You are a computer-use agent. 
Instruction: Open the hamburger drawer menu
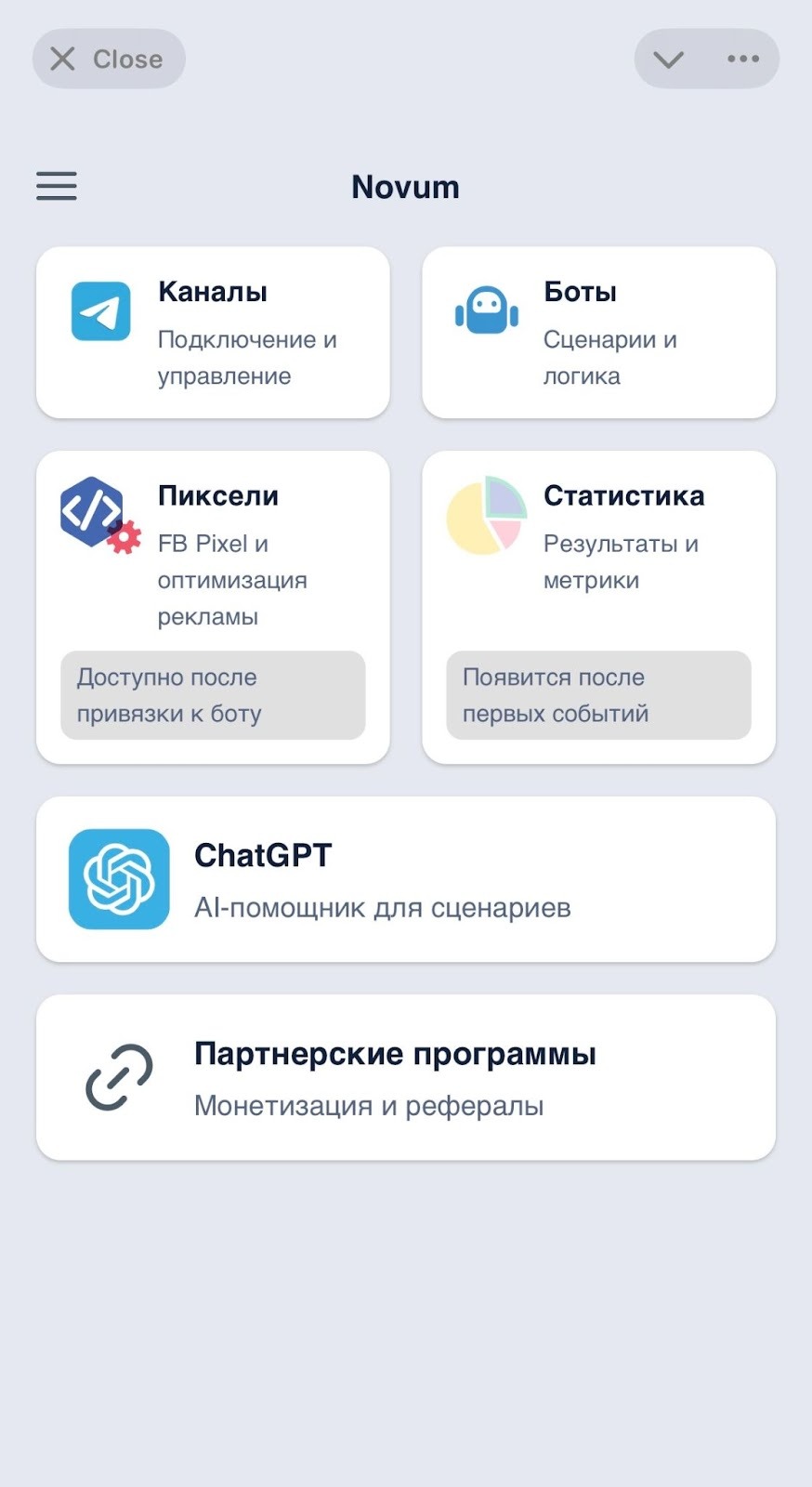57,186
